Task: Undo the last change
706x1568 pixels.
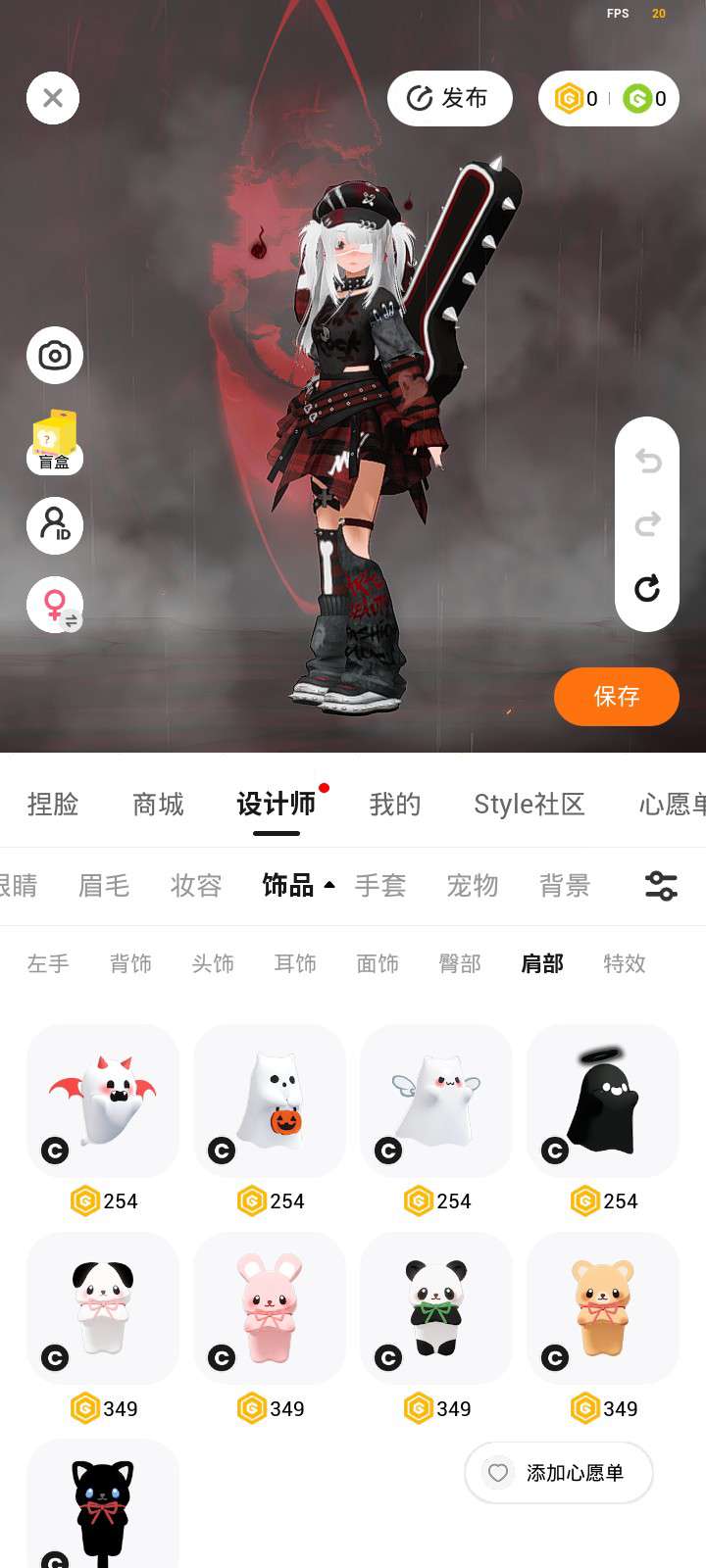Action: pyautogui.click(x=647, y=461)
